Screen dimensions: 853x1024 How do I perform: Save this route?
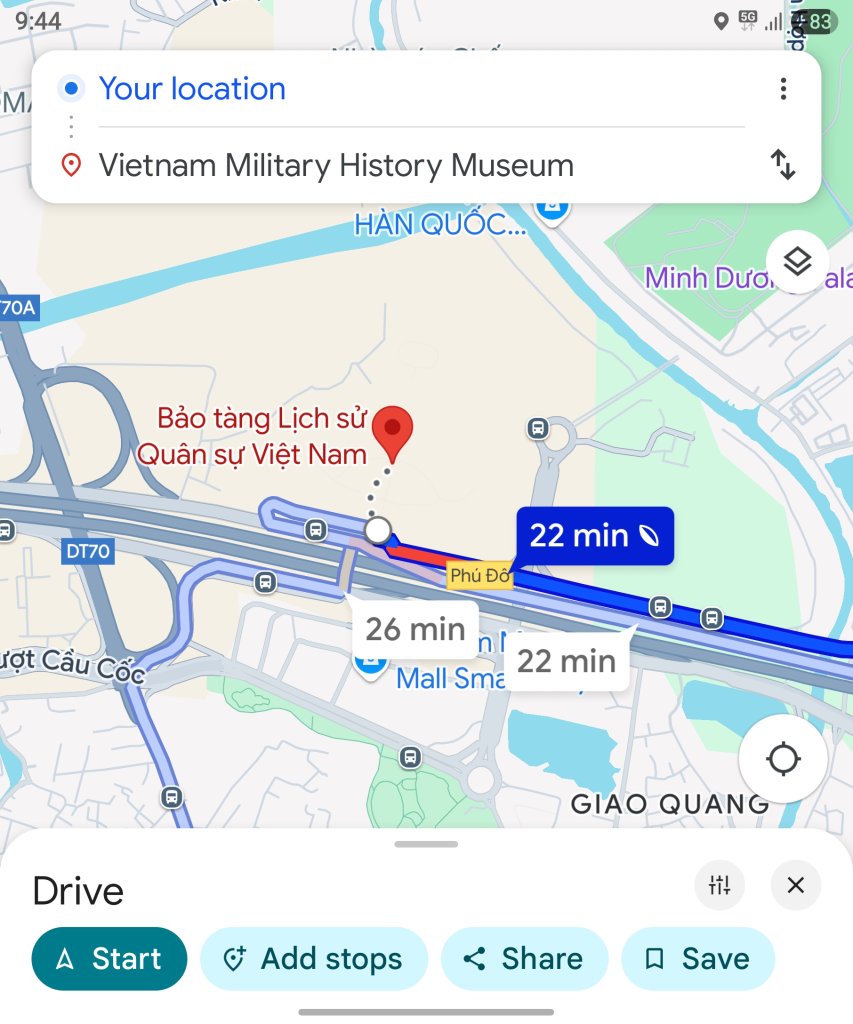698,959
